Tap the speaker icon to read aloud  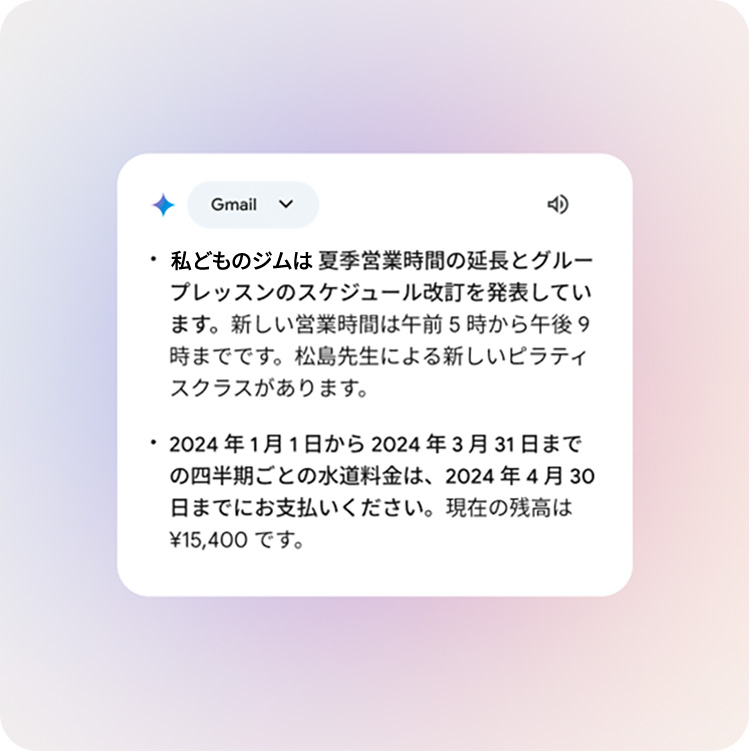[558, 205]
